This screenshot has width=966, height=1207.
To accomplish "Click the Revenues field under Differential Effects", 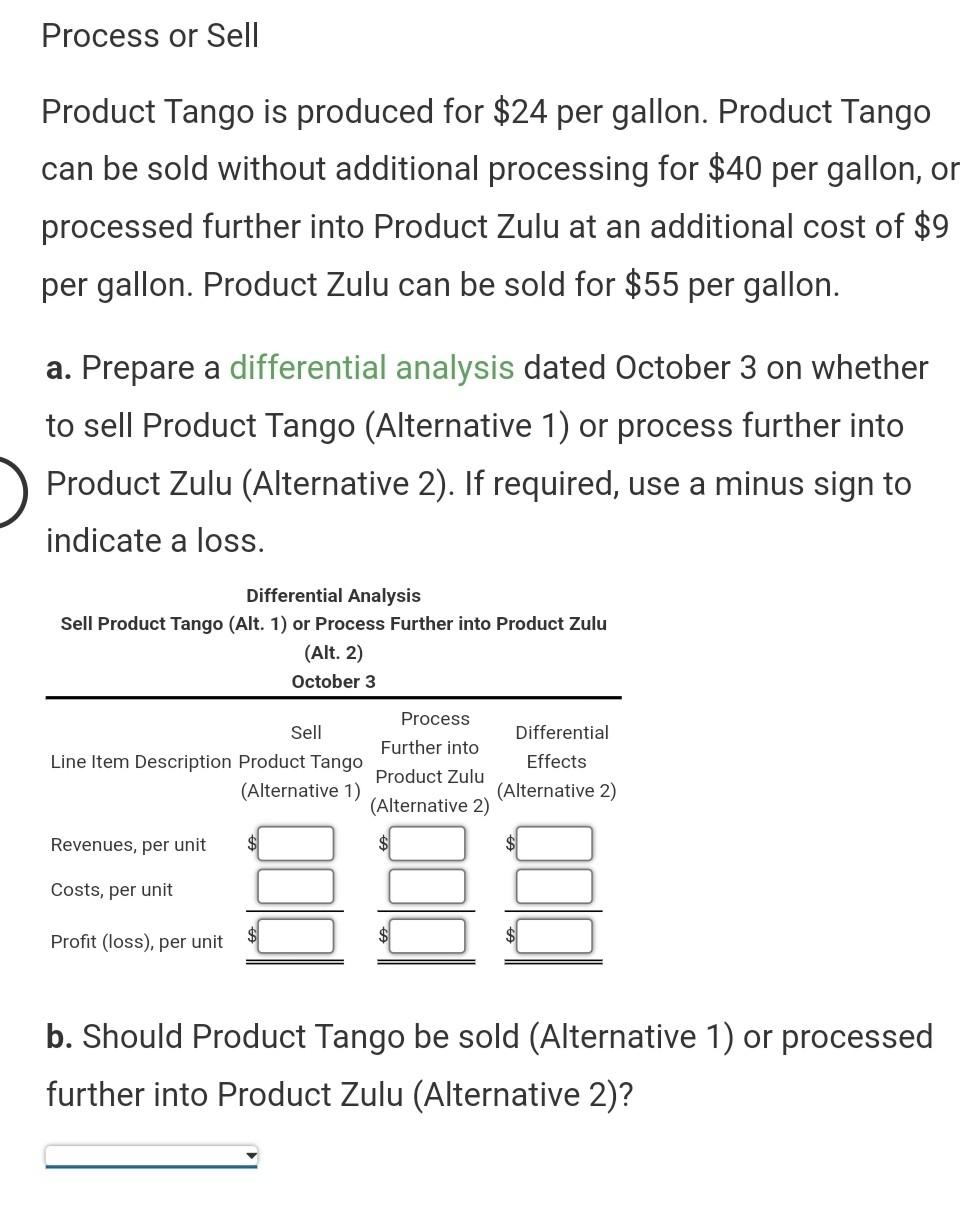I will tap(554, 843).
